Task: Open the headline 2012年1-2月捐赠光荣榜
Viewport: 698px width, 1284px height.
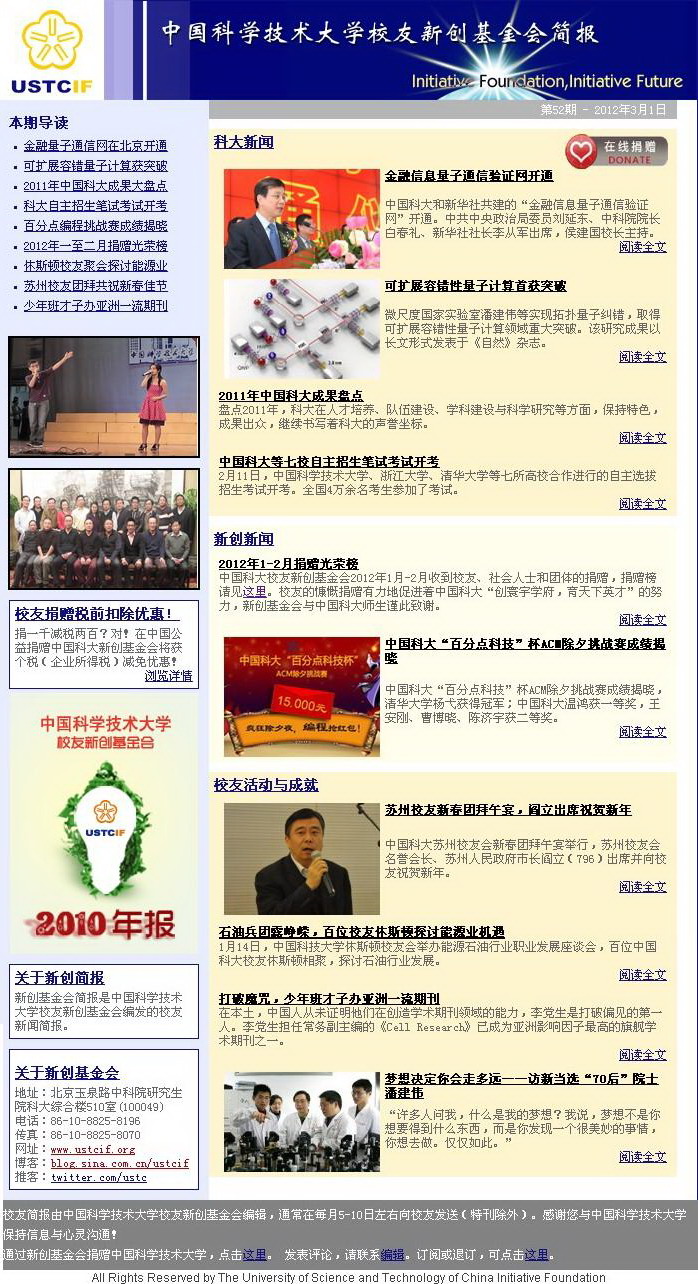Action: pos(288,564)
